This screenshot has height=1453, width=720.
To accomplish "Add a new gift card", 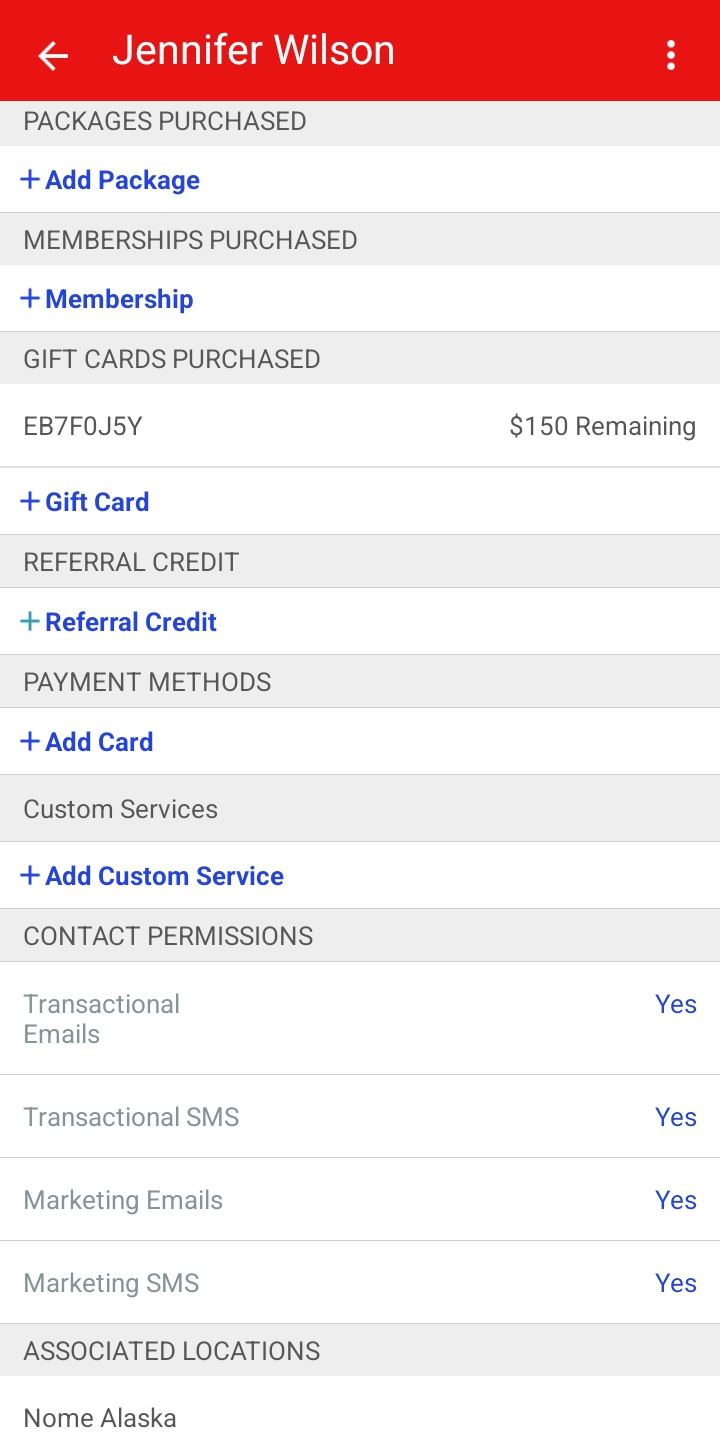I will 86,502.
